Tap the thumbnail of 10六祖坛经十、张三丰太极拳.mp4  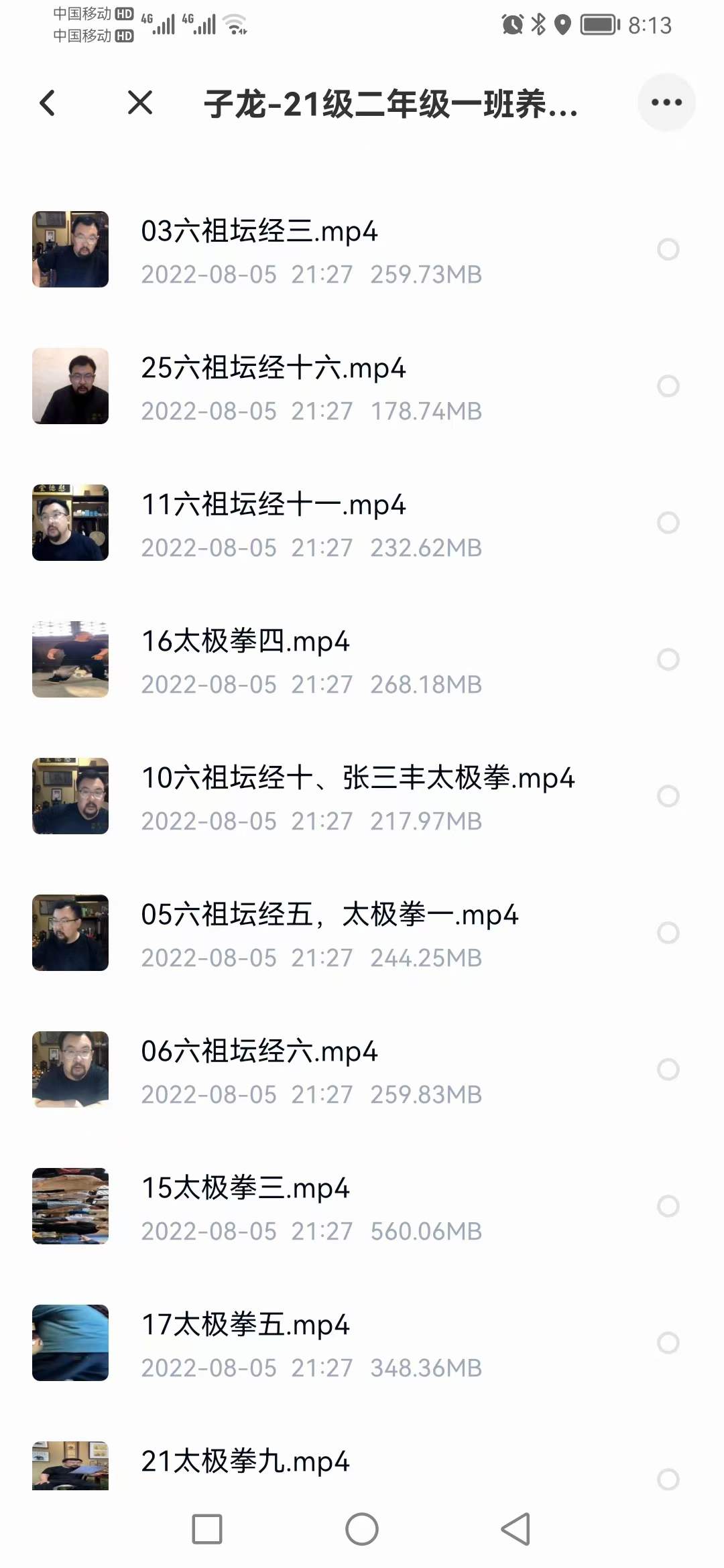70,796
